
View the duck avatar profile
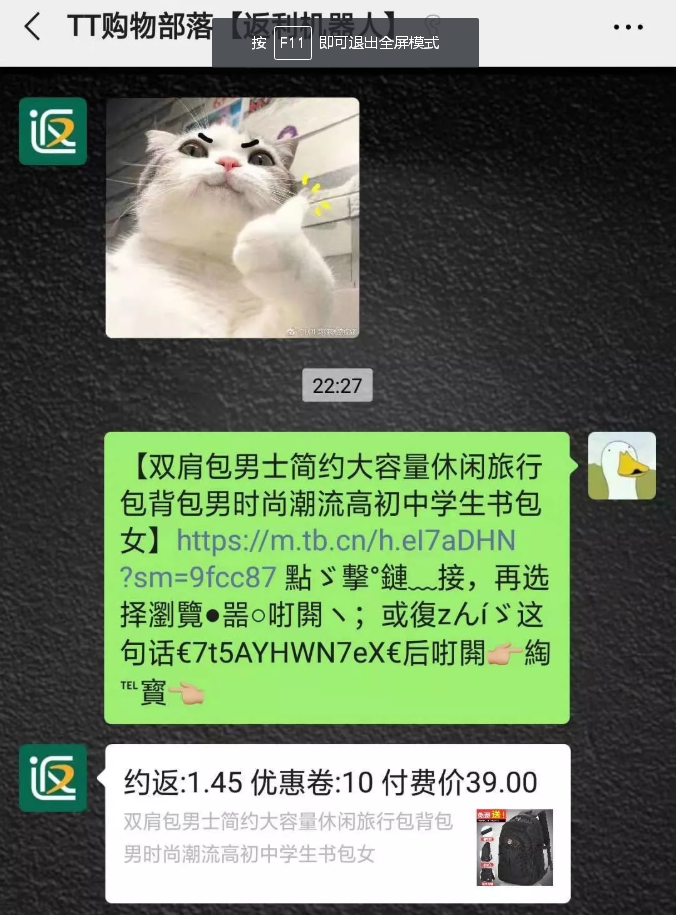[621, 466]
